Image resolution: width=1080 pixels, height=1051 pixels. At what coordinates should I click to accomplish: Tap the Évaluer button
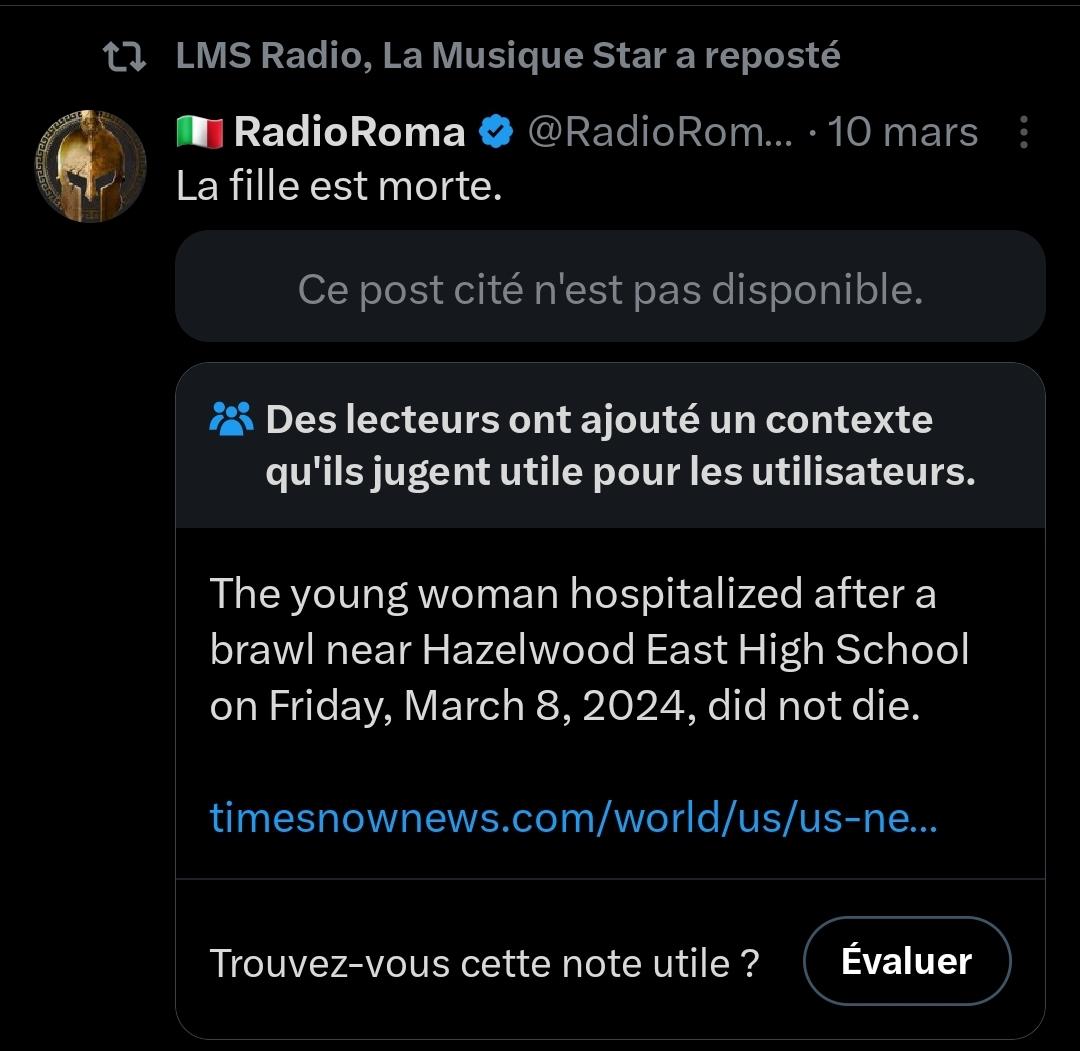(x=906, y=960)
